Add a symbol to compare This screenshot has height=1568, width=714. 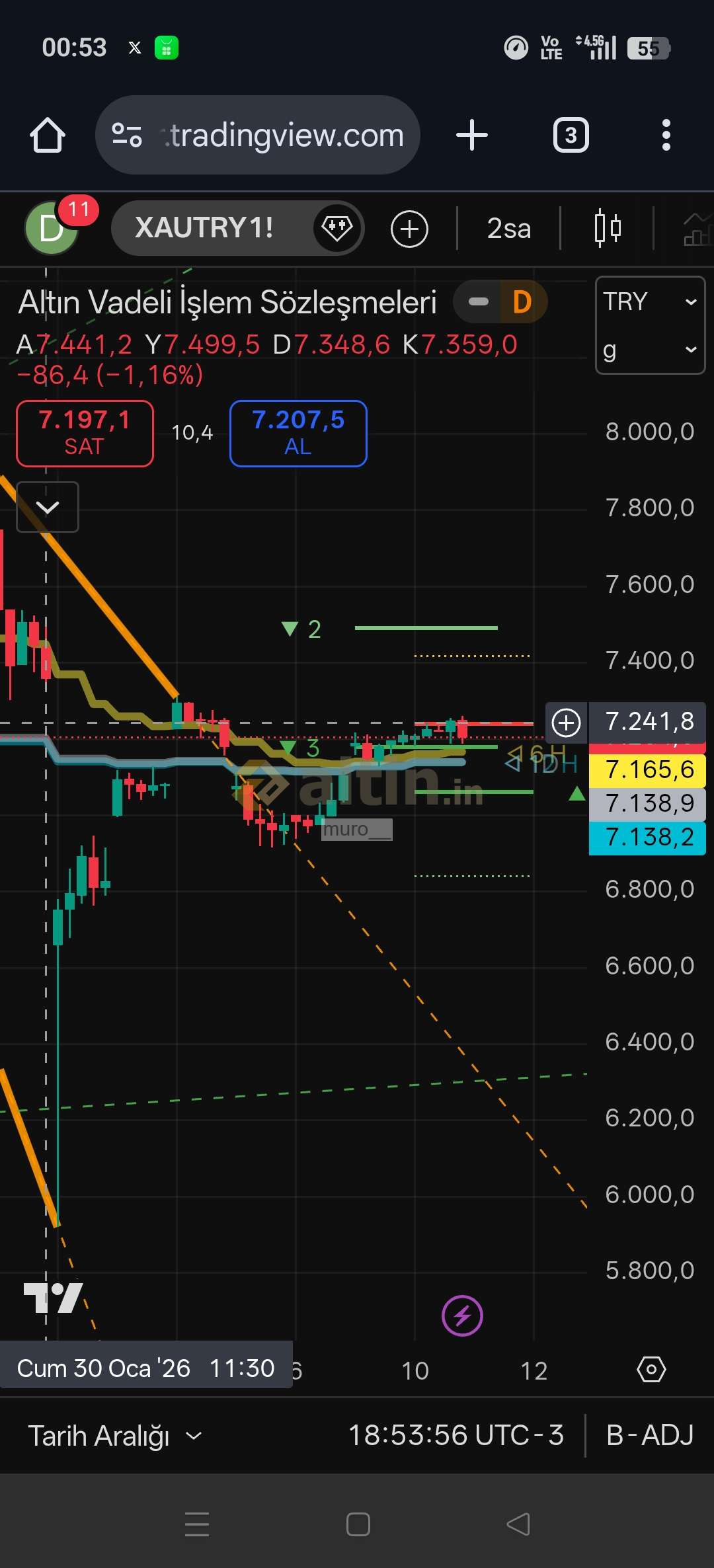click(x=409, y=229)
